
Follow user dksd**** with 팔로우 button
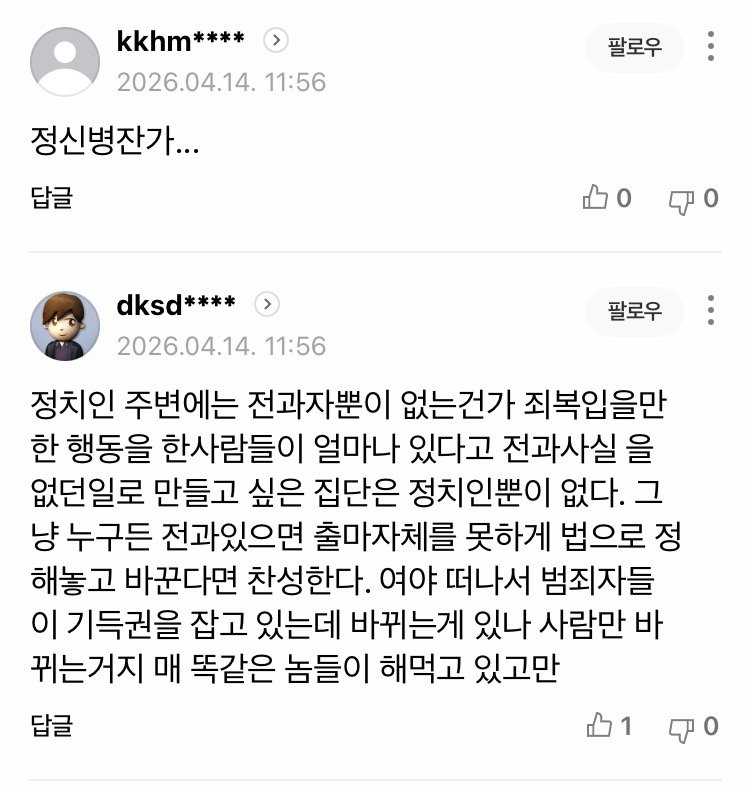tap(634, 311)
